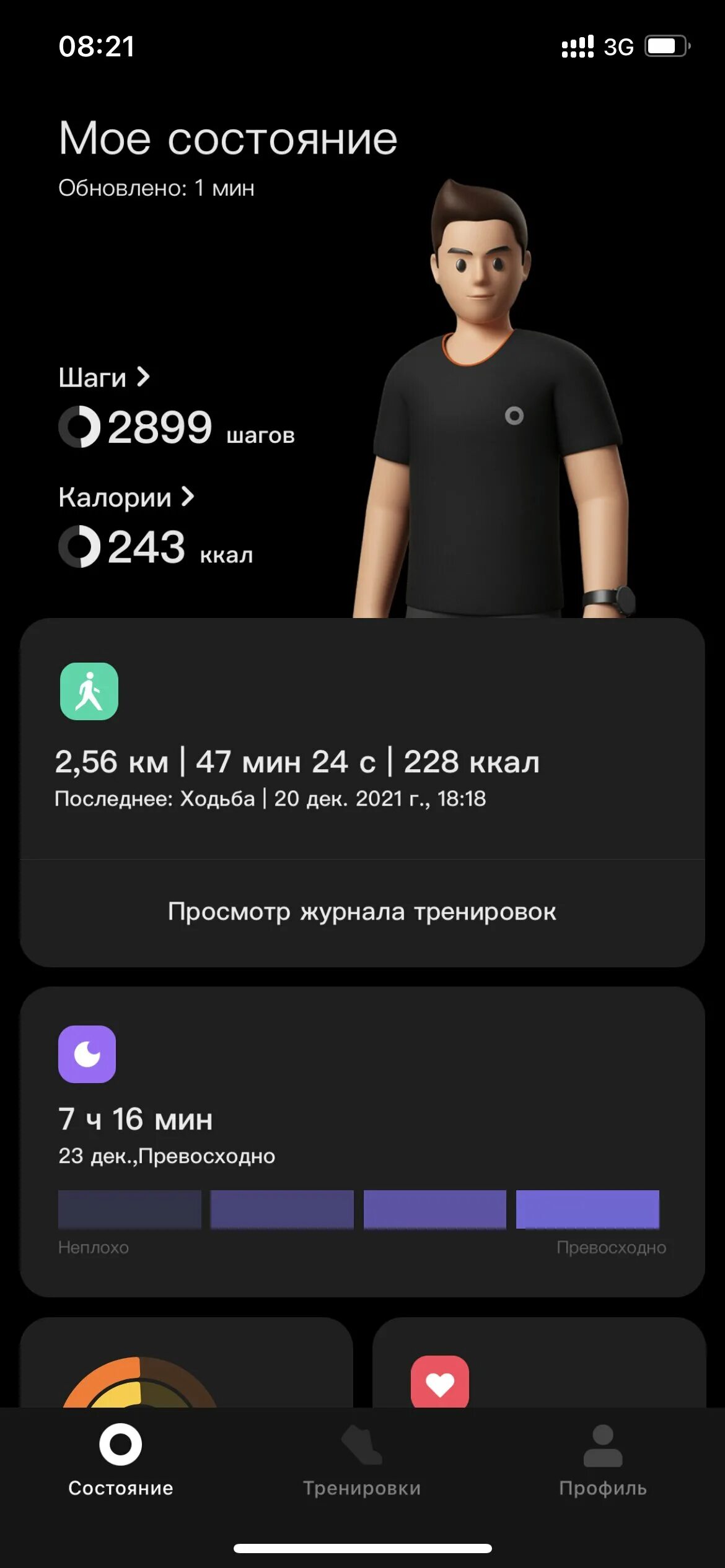
Task: Switch to the Профиль tab
Action: pyautogui.click(x=603, y=1460)
